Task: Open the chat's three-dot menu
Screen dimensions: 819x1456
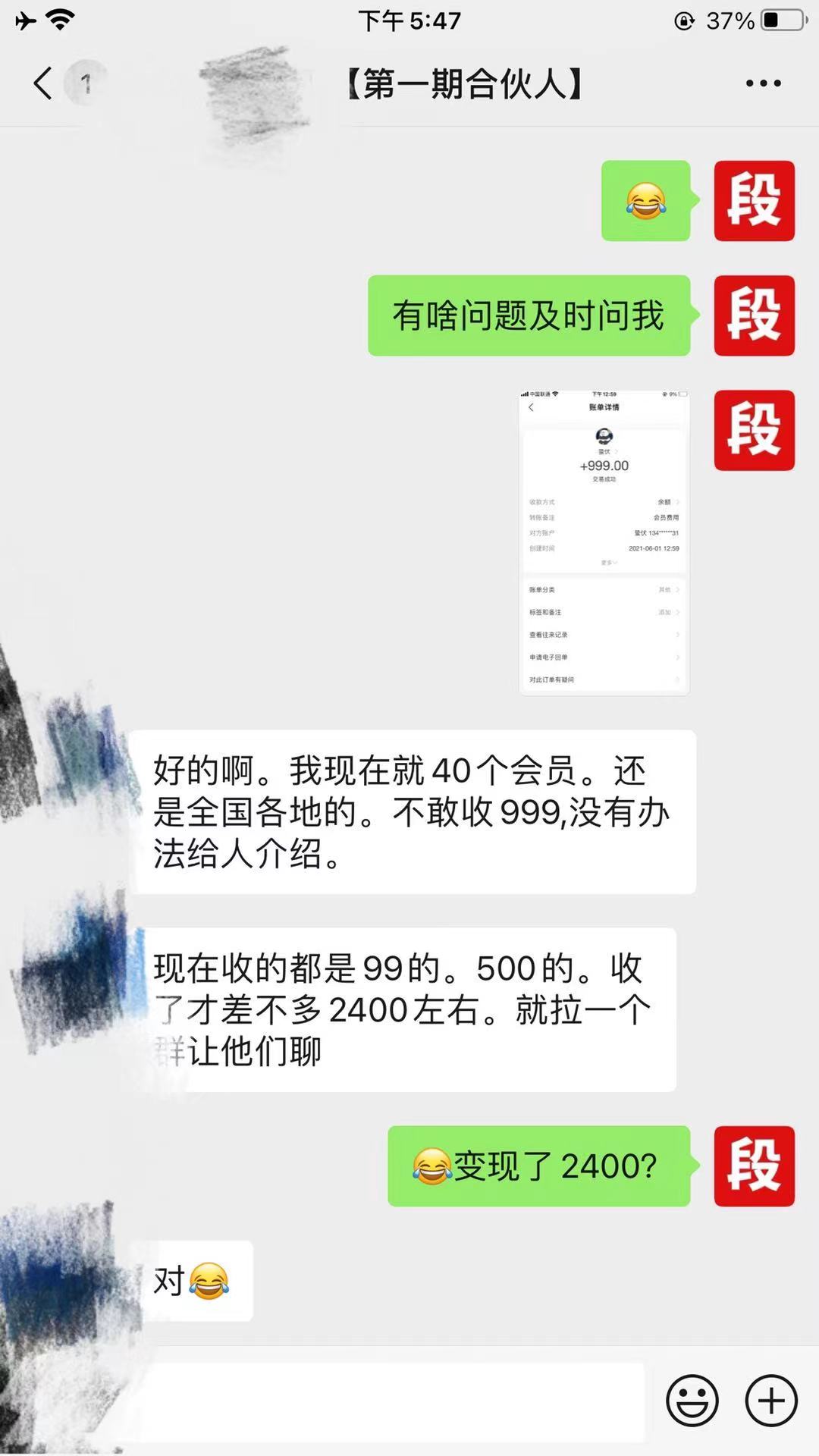Action: [x=763, y=83]
